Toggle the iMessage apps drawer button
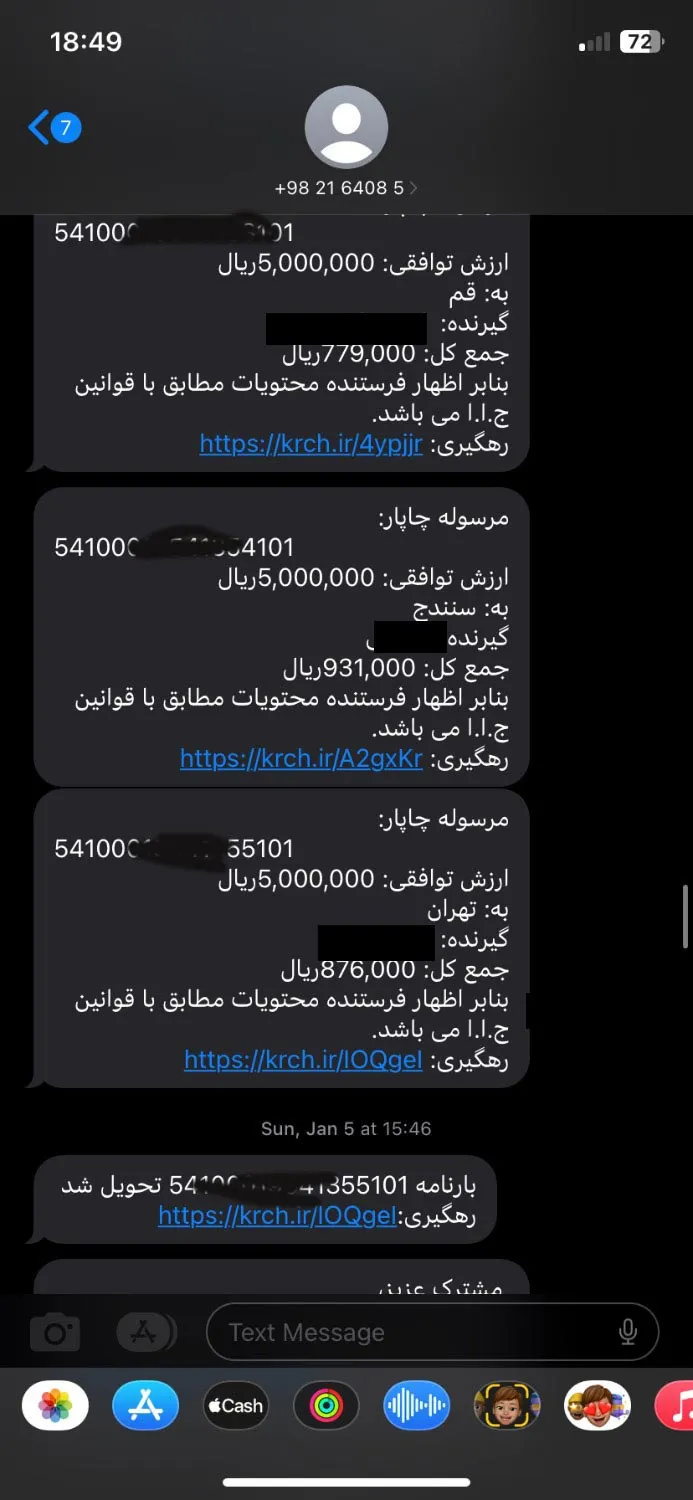The width and height of the screenshot is (693, 1500). pos(145,1332)
